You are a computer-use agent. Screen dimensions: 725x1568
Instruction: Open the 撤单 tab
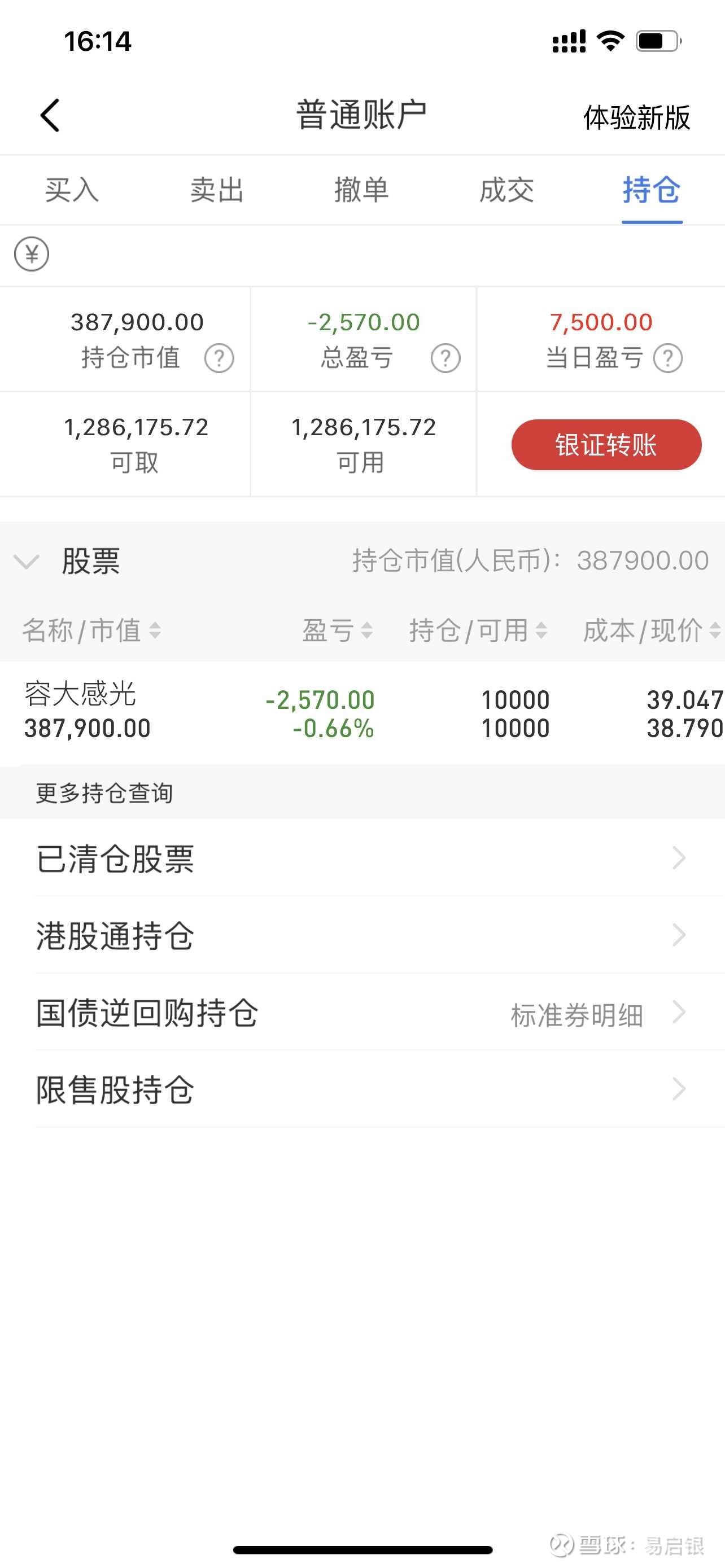361,190
